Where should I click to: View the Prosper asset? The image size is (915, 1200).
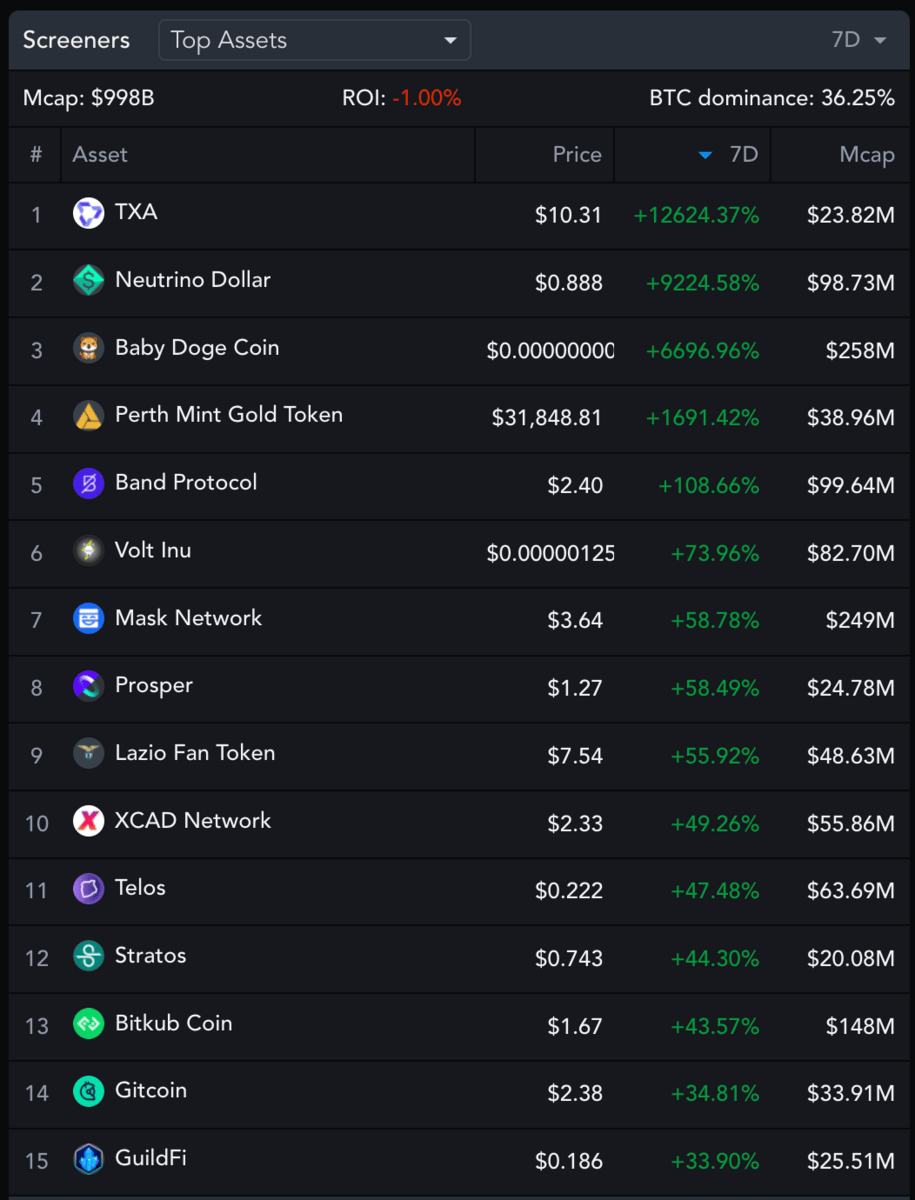tap(153, 686)
